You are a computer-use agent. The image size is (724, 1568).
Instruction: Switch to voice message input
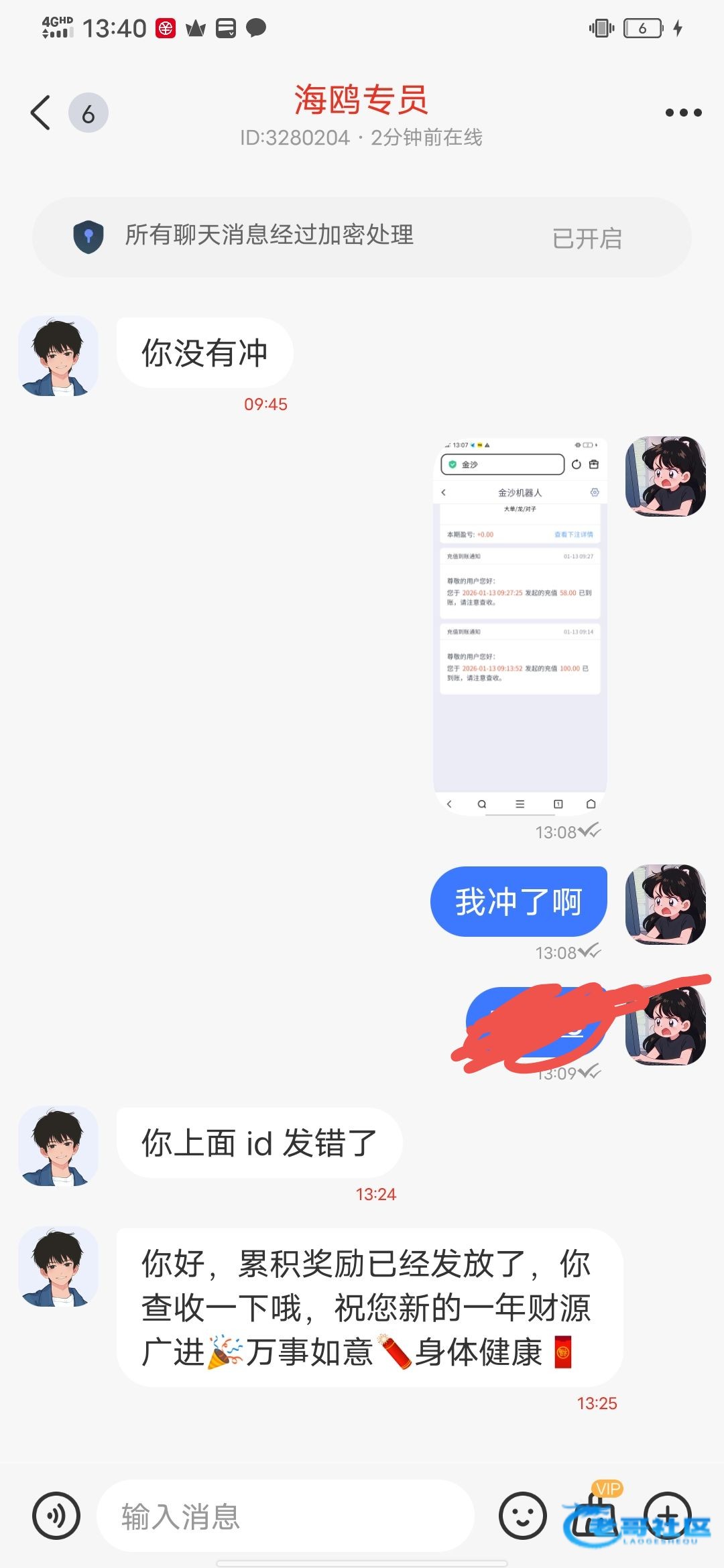[x=56, y=1516]
